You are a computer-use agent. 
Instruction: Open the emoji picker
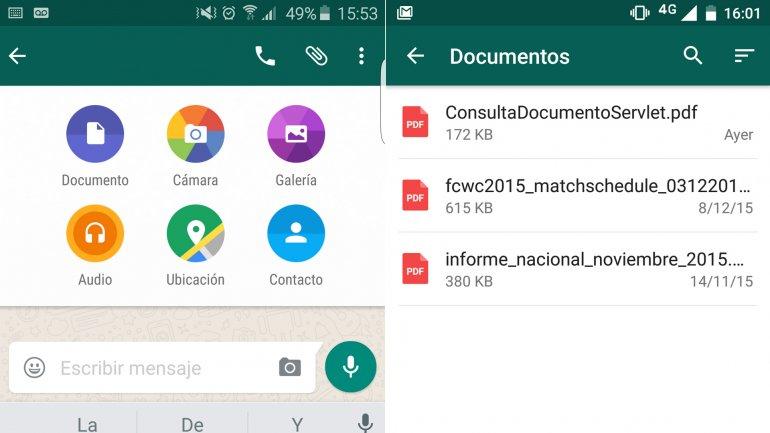35,368
